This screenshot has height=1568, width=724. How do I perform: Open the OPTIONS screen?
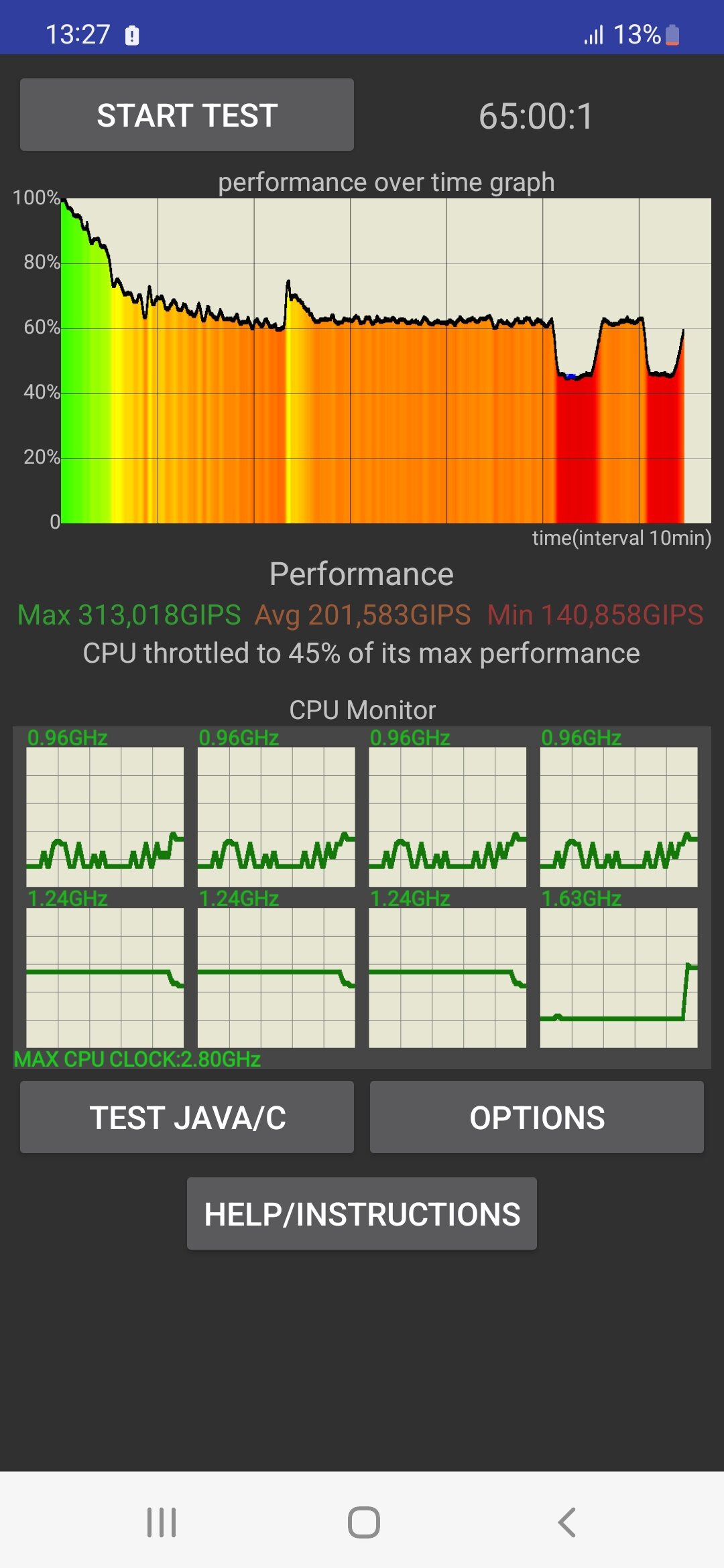[537, 1117]
